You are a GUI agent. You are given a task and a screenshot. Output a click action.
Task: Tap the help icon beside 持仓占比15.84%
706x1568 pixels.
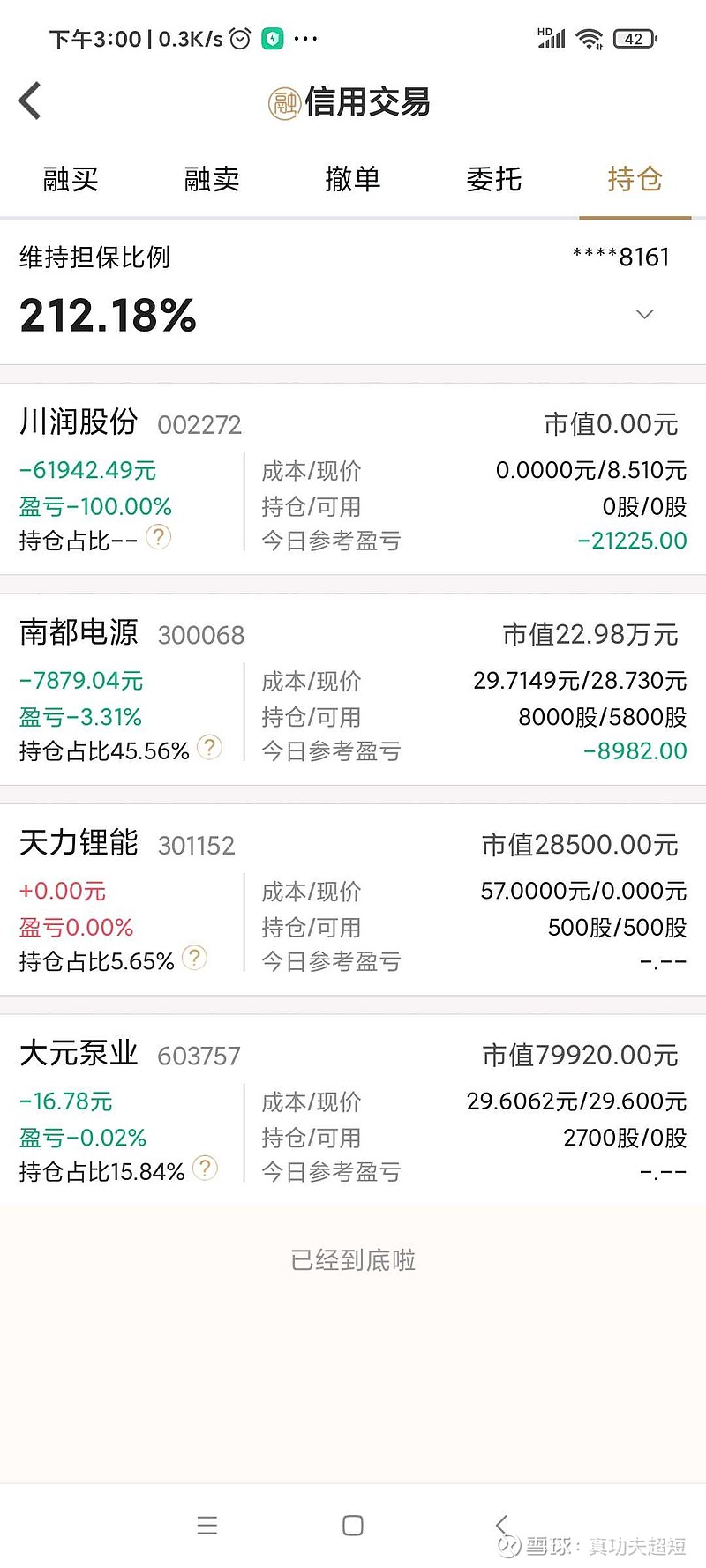point(205,1169)
